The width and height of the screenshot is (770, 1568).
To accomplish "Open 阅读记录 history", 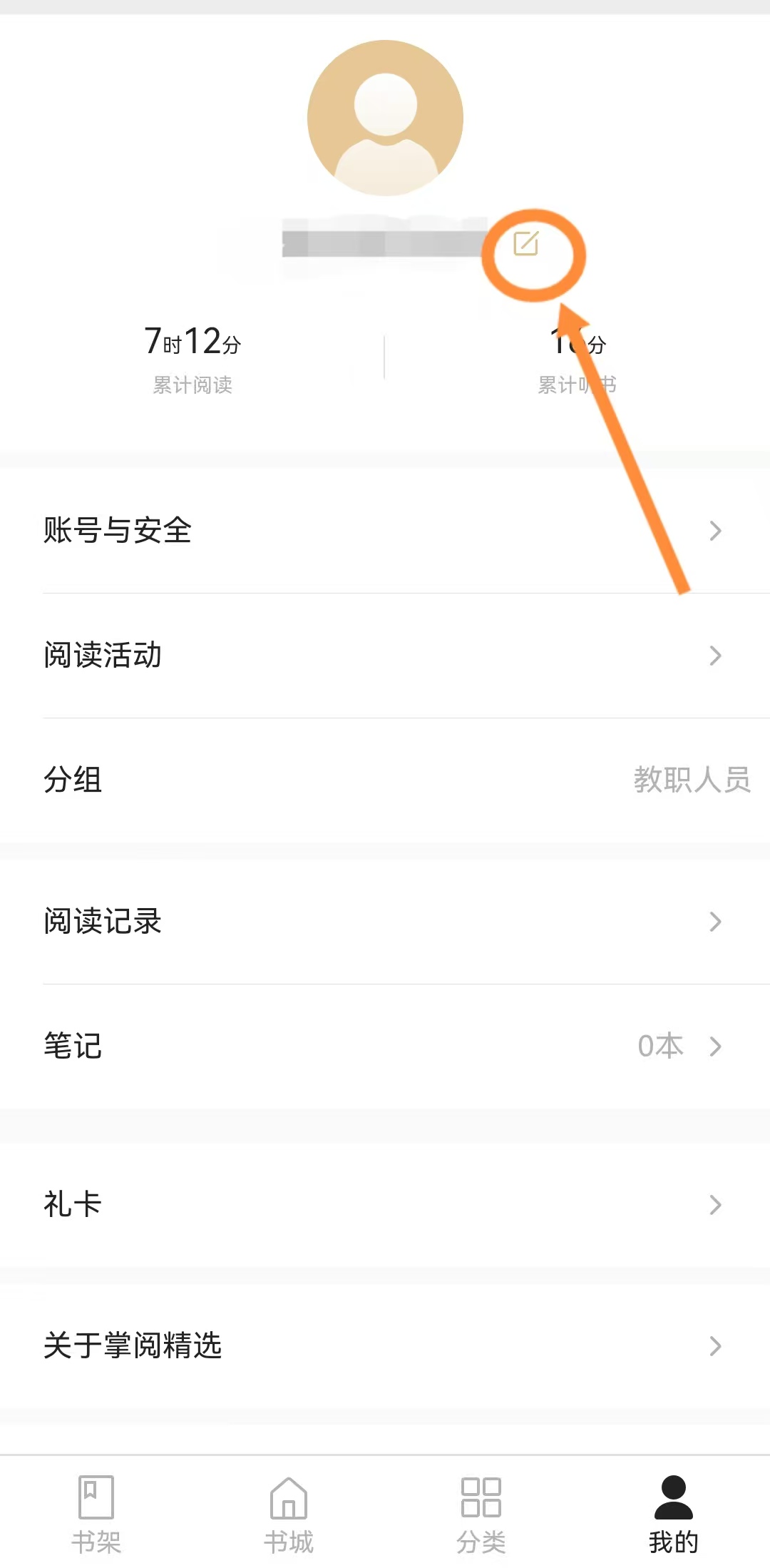I will click(x=385, y=922).
